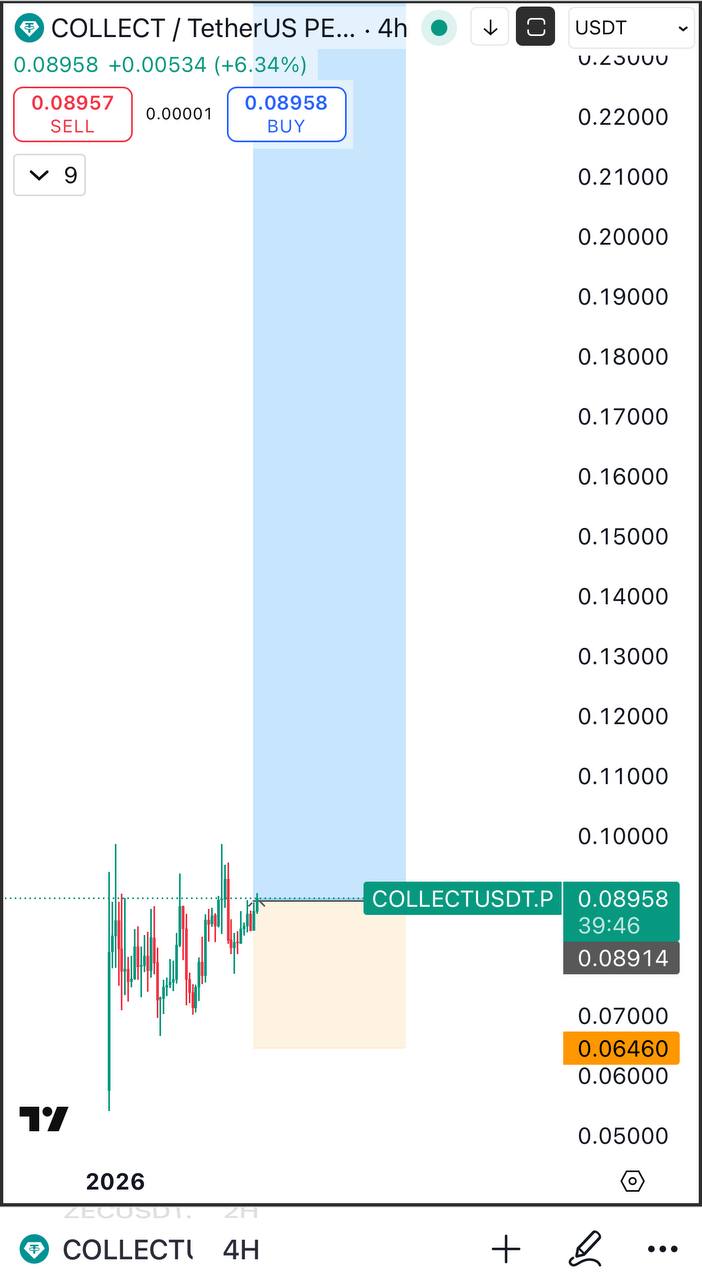The height and width of the screenshot is (1280, 702).
Task: Change the 4H timeframe interval
Action: tap(241, 1249)
